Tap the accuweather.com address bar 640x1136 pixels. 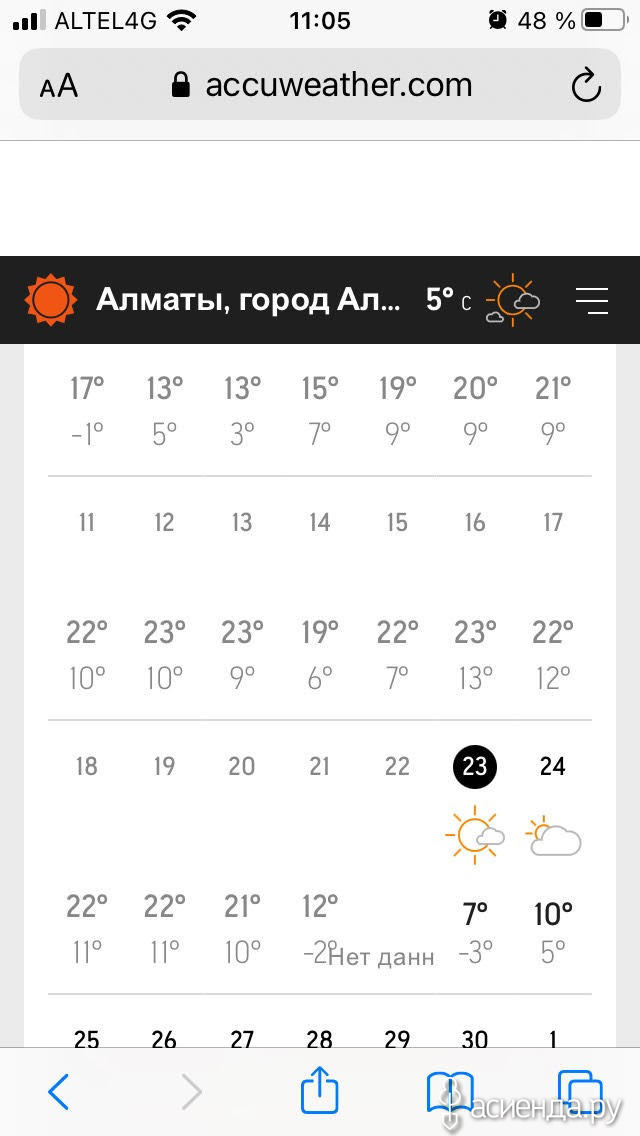(x=322, y=85)
